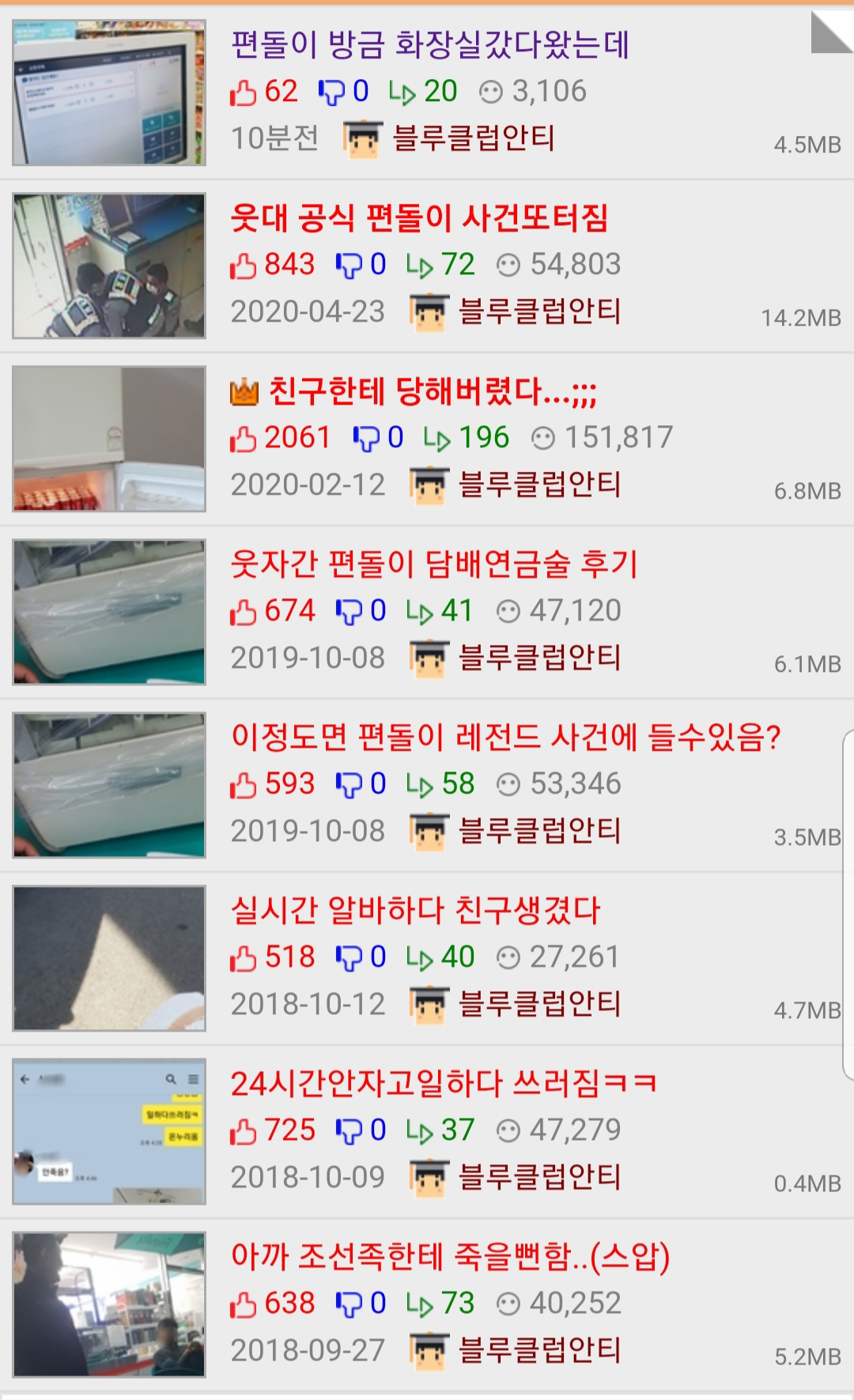The height and width of the screenshot is (1400, 854).
Task: Open post '실시간 알바하다 친구생겼다'
Action: [415, 910]
